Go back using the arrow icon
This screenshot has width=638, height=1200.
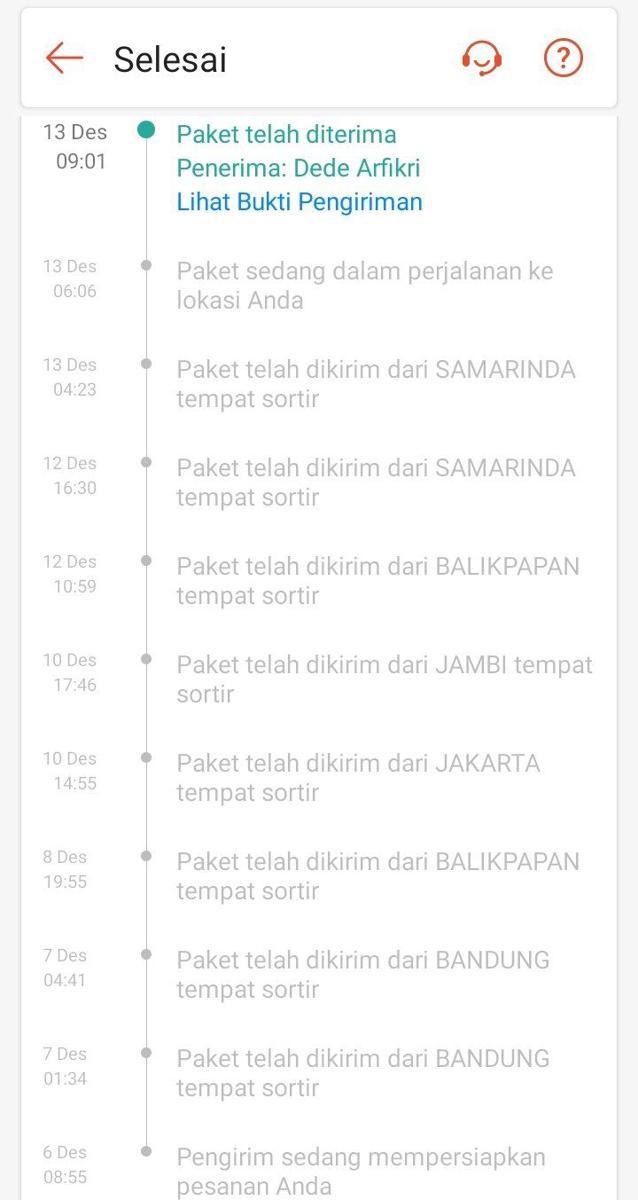[64, 58]
